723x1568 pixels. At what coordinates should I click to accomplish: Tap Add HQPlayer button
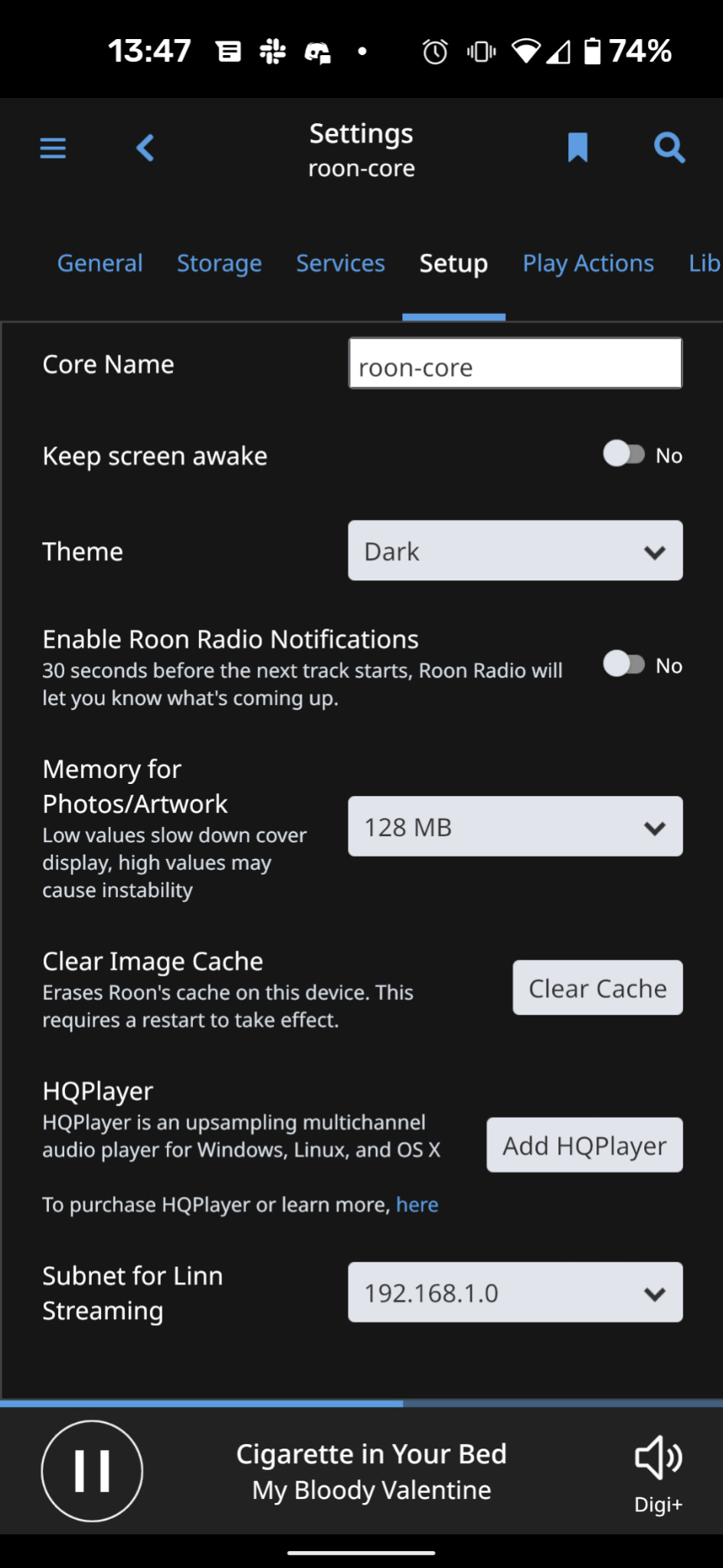click(x=584, y=1145)
